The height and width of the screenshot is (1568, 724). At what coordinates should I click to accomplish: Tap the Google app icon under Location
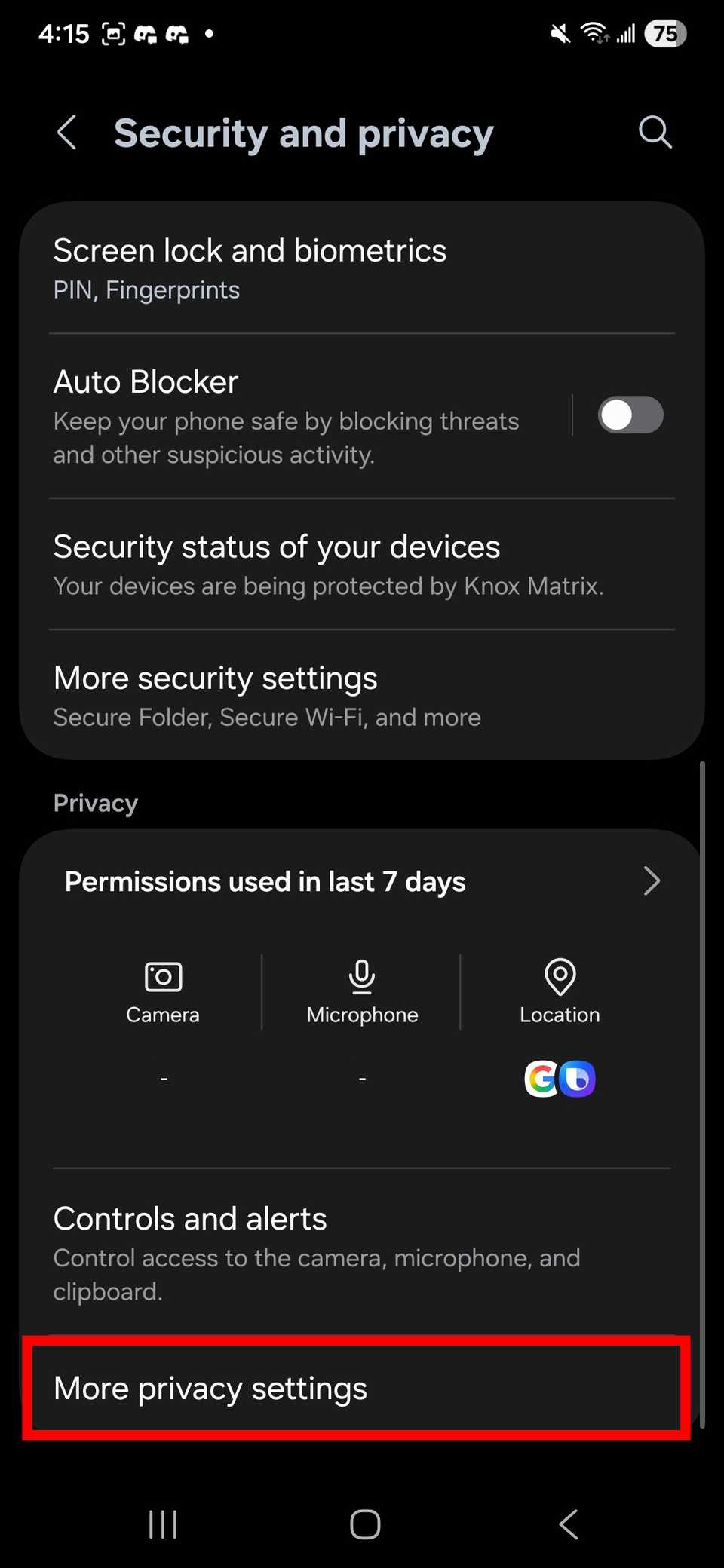point(541,1079)
